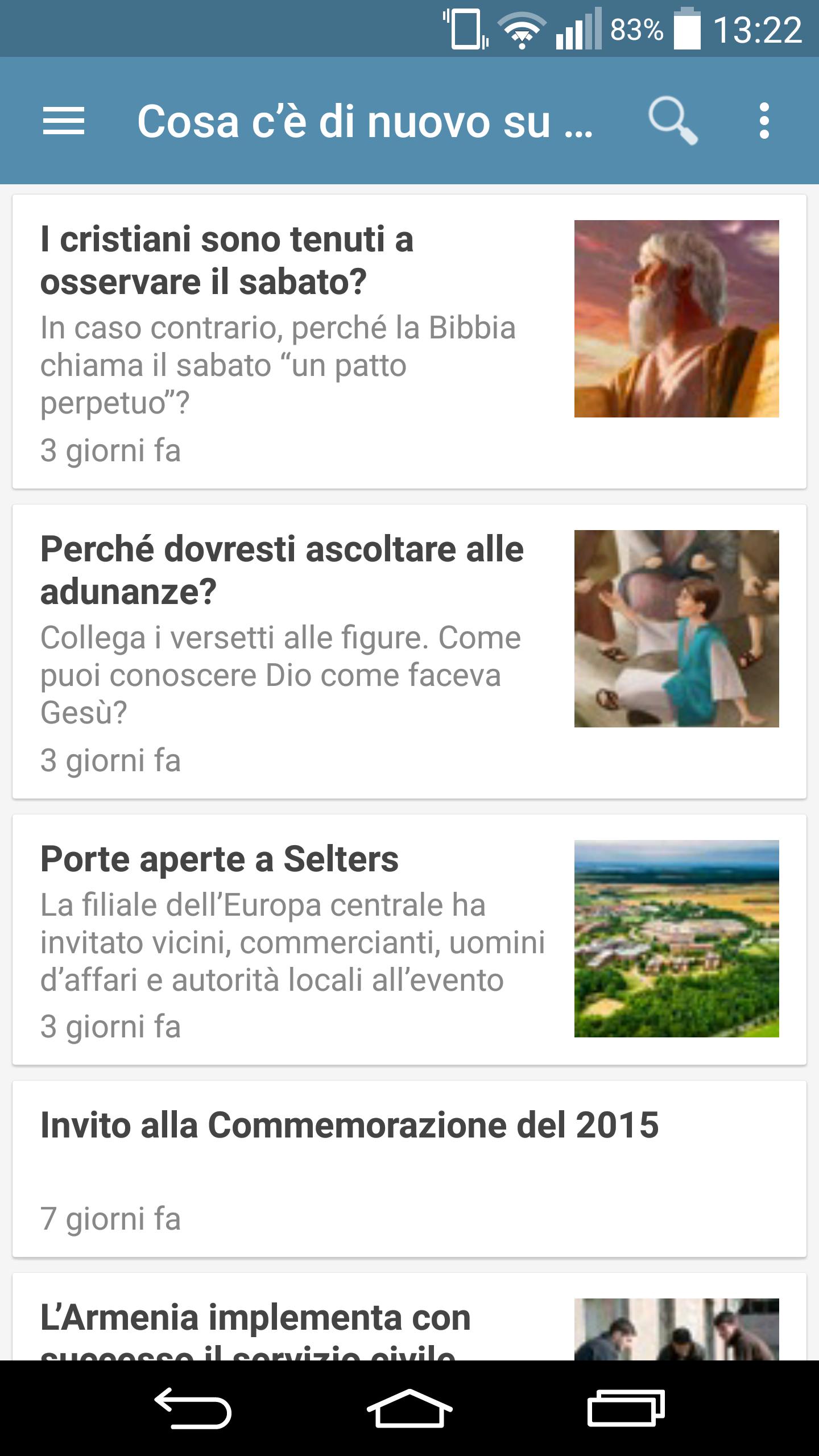This screenshot has width=819, height=1456.
Task: Tap the search magnifier icon
Action: pyautogui.click(x=672, y=121)
